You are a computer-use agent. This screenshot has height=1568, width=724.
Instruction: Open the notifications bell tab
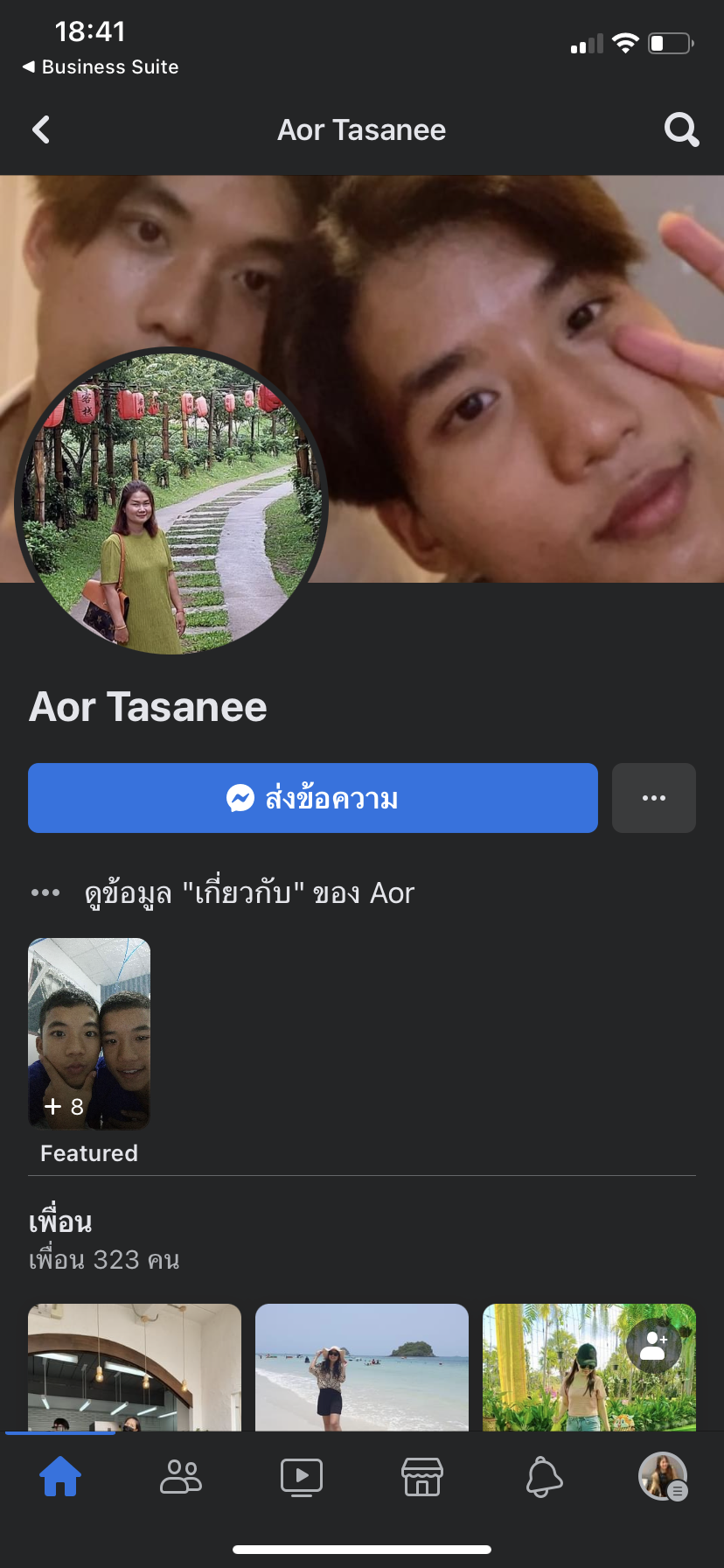[x=543, y=1476]
